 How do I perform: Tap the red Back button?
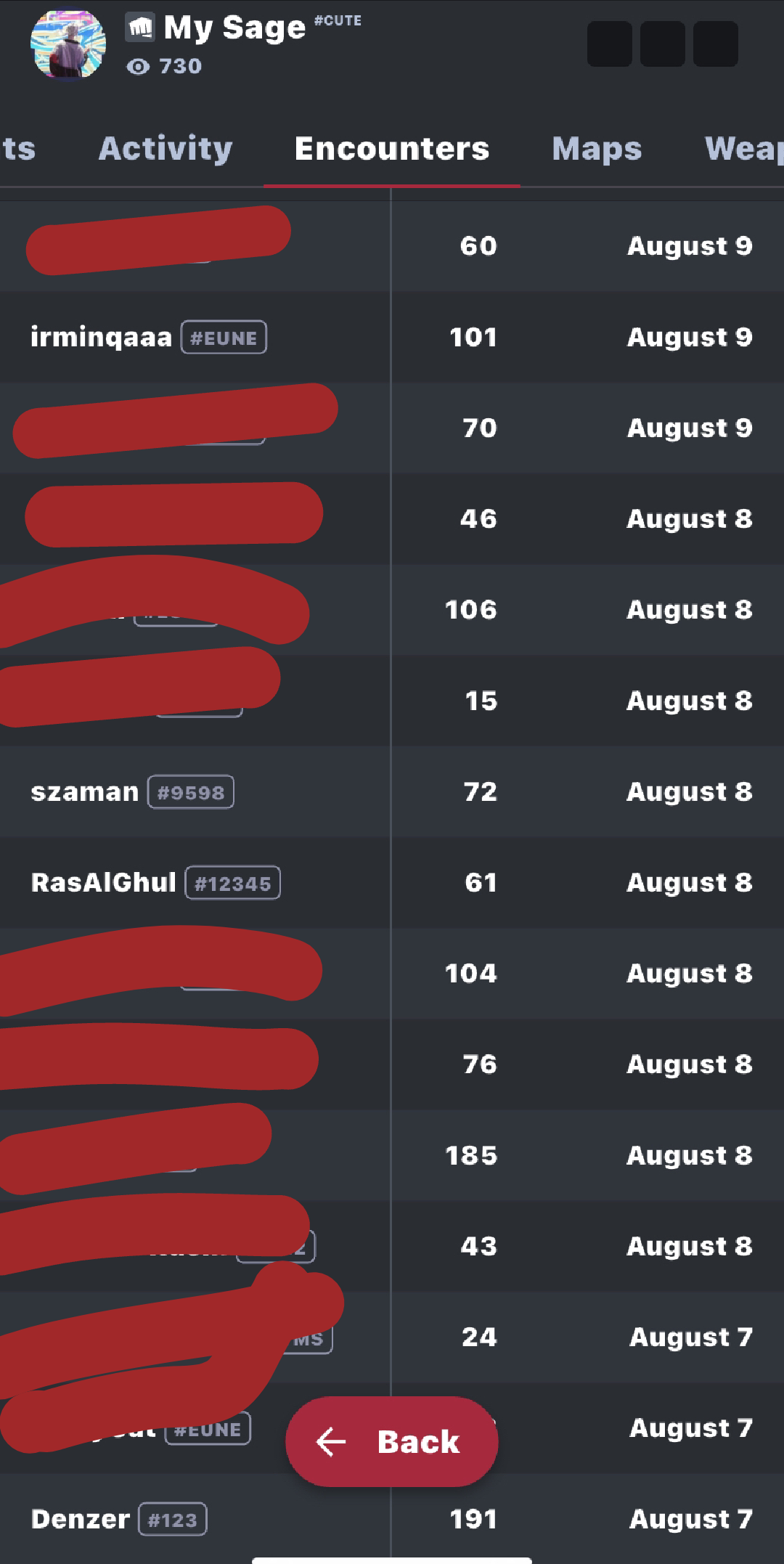[x=392, y=1442]
